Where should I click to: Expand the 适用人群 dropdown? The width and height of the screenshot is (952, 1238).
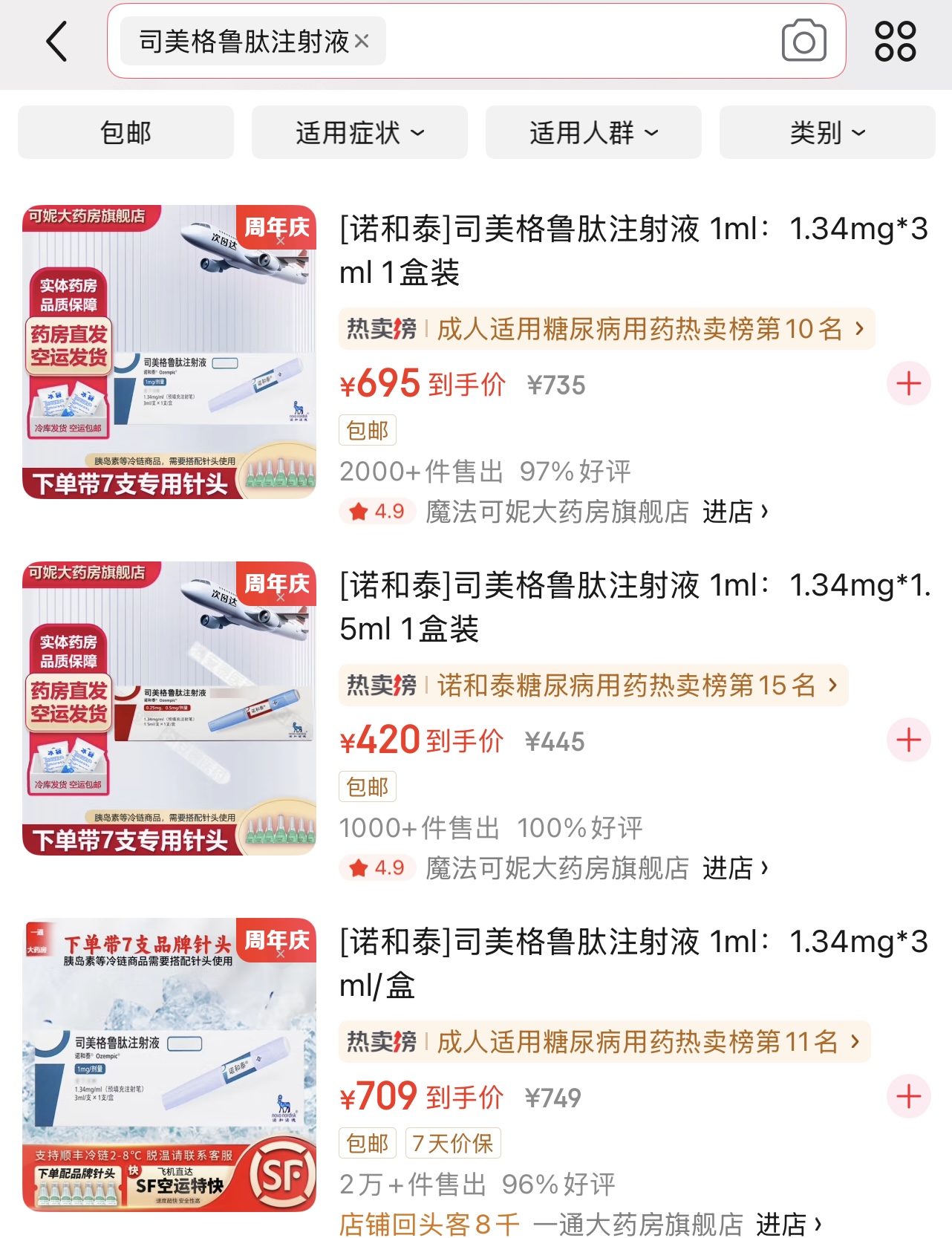[593, 133]
